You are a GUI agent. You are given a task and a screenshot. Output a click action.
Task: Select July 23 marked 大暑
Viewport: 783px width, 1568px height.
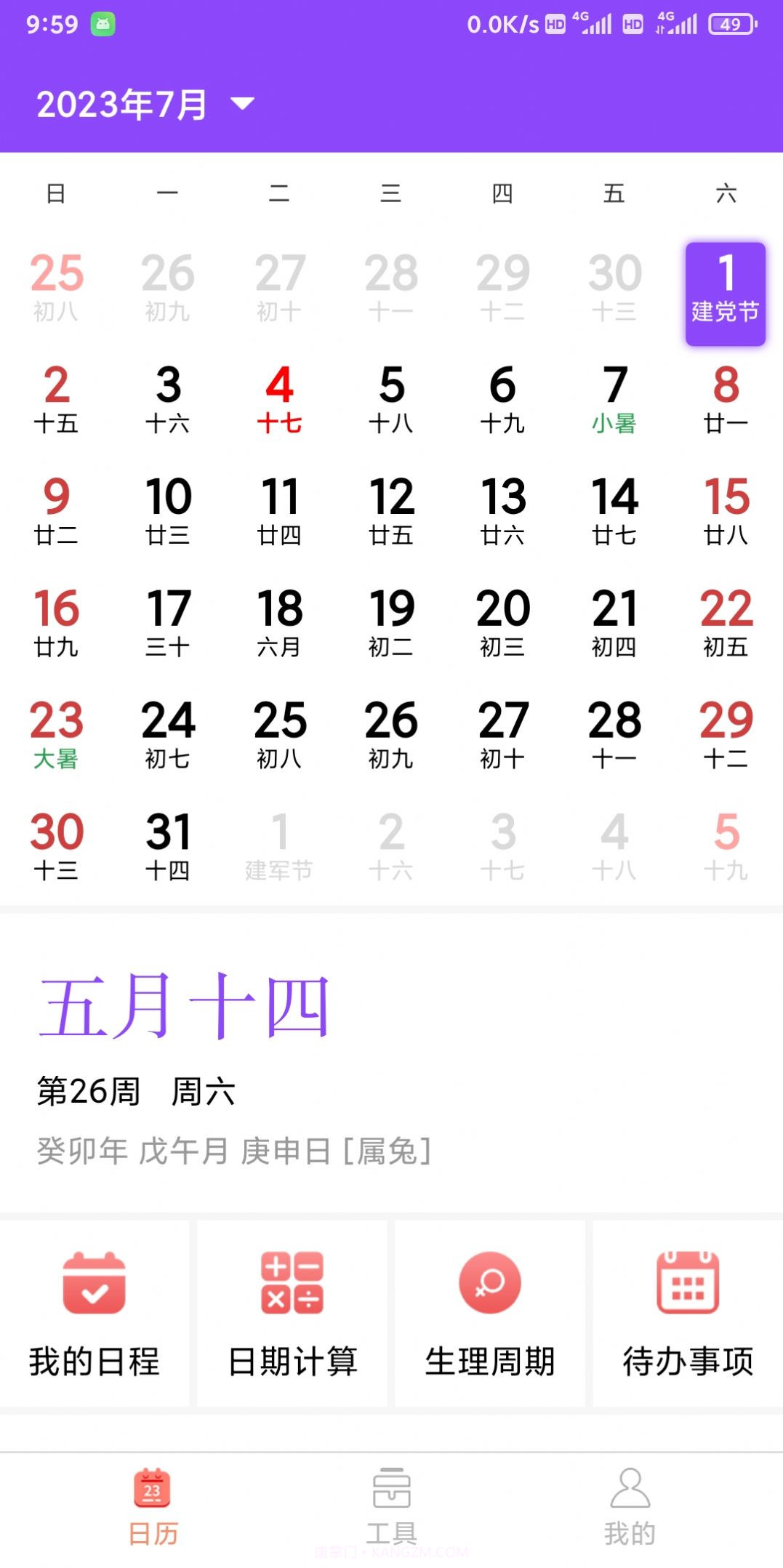point(57,734)
